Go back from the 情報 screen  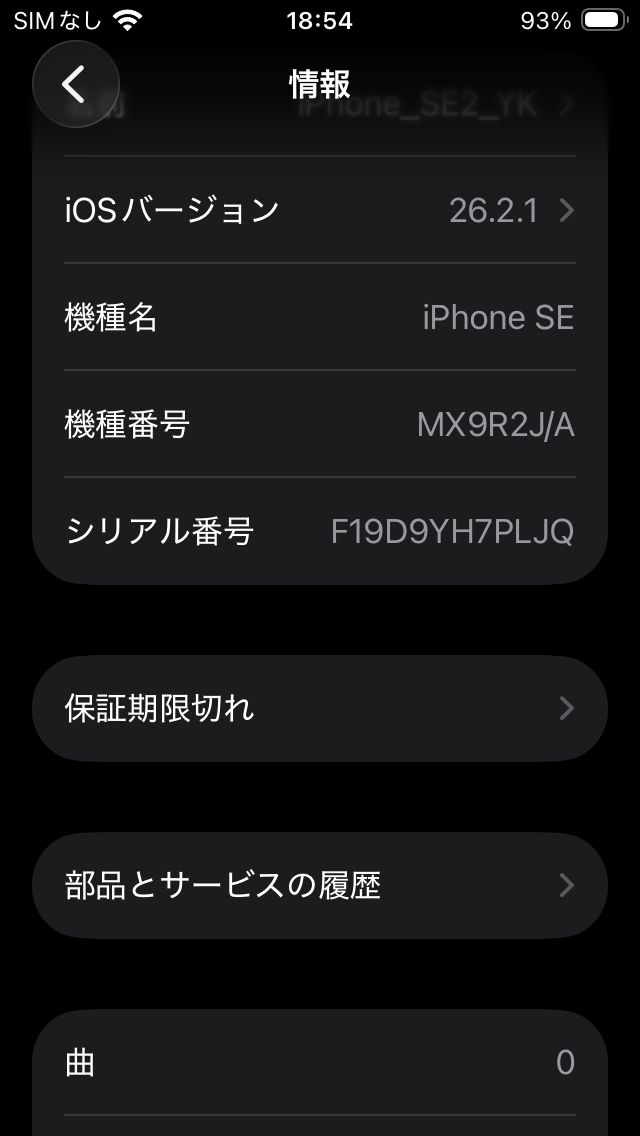click(x=76, y=84)
